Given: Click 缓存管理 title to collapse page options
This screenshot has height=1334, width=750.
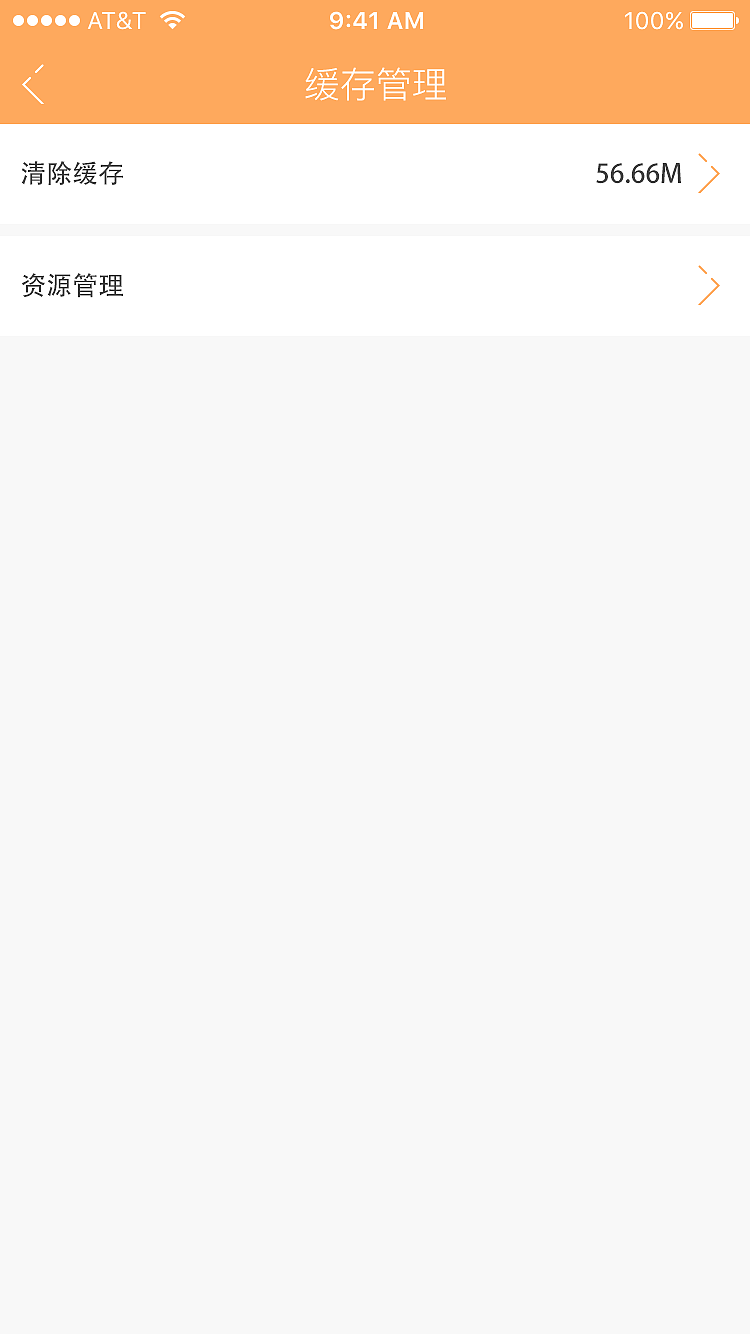Looking at the screenshot, I should point(375,86).
